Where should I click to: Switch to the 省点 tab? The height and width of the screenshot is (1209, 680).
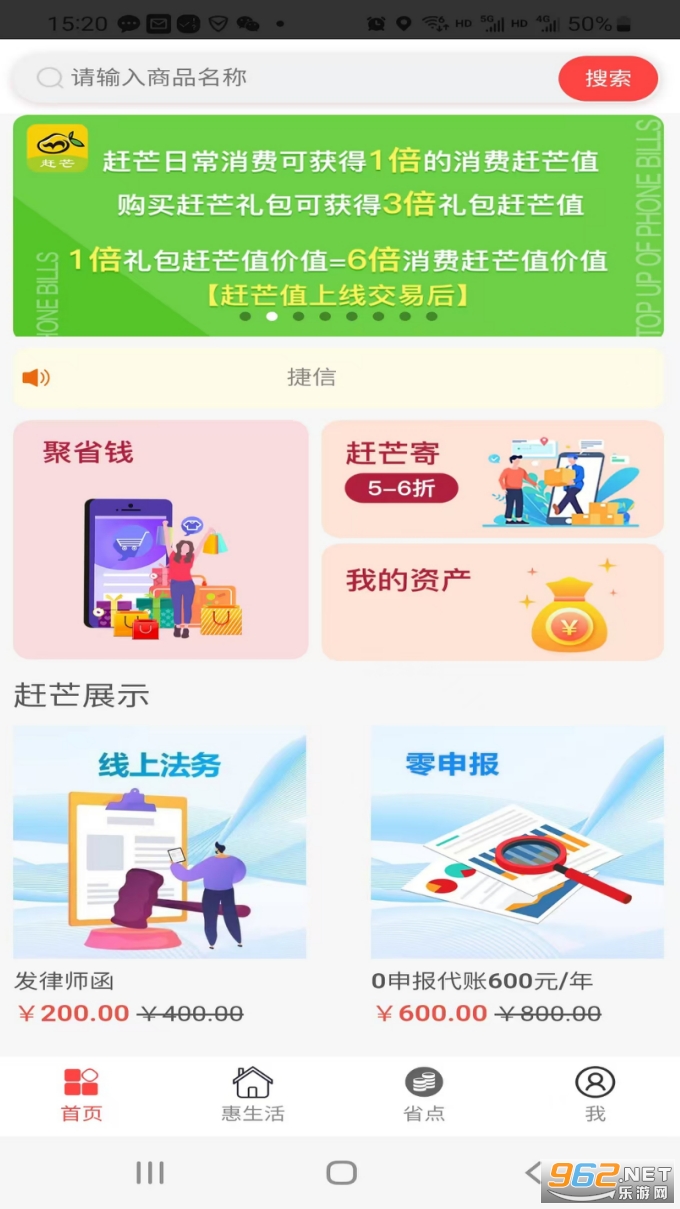[x=424, y=1095]
